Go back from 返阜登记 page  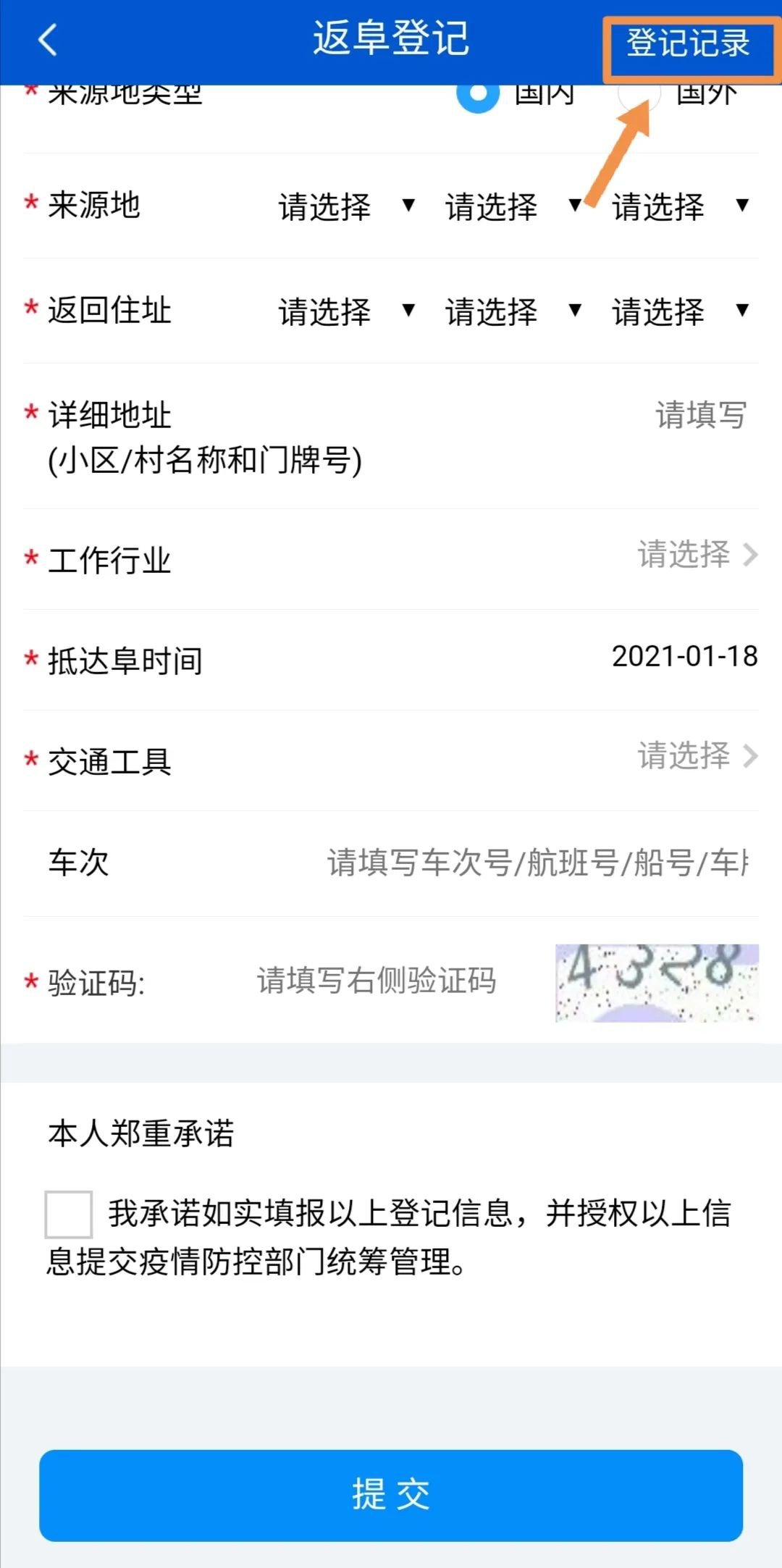[x=48, y=40]
